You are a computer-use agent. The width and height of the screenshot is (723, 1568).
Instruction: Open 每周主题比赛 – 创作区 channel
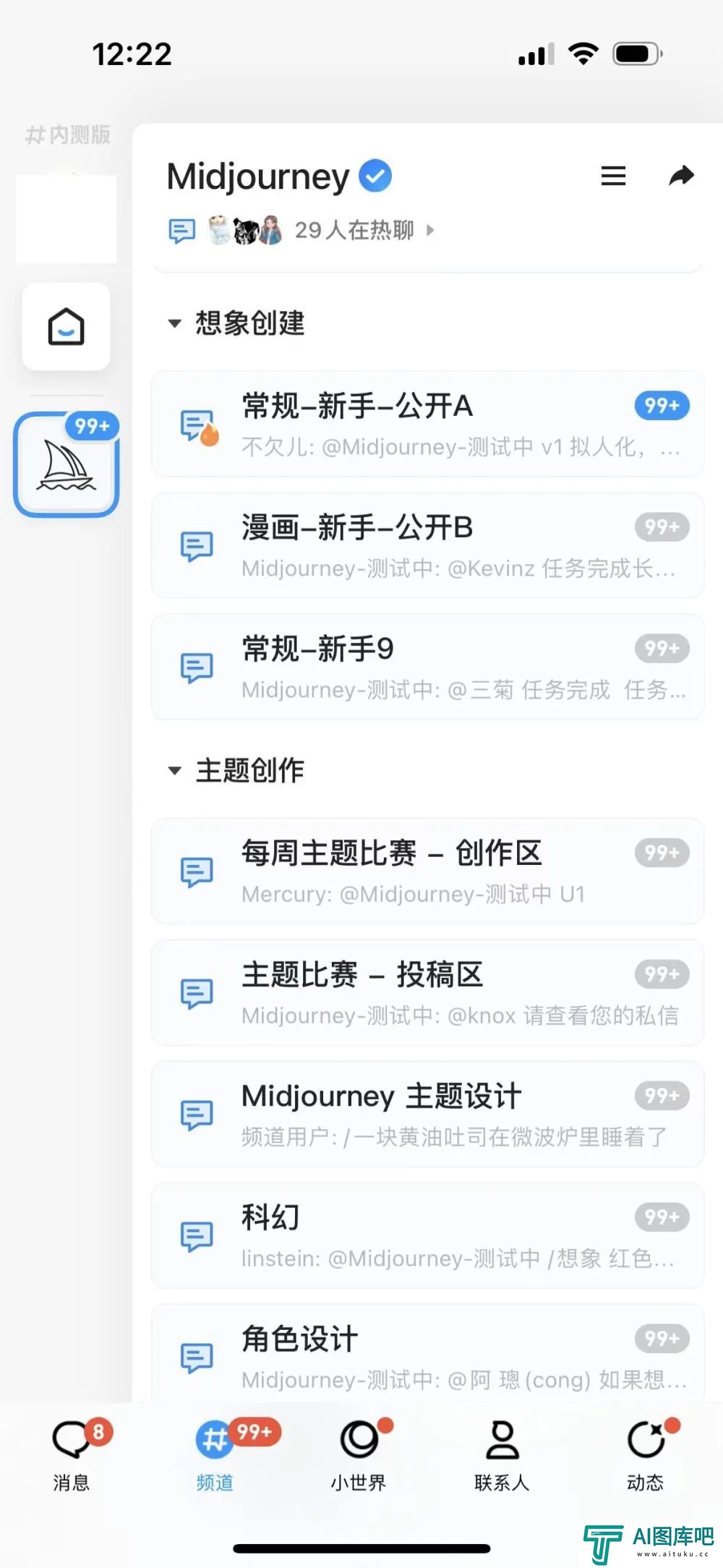[427, 871]
